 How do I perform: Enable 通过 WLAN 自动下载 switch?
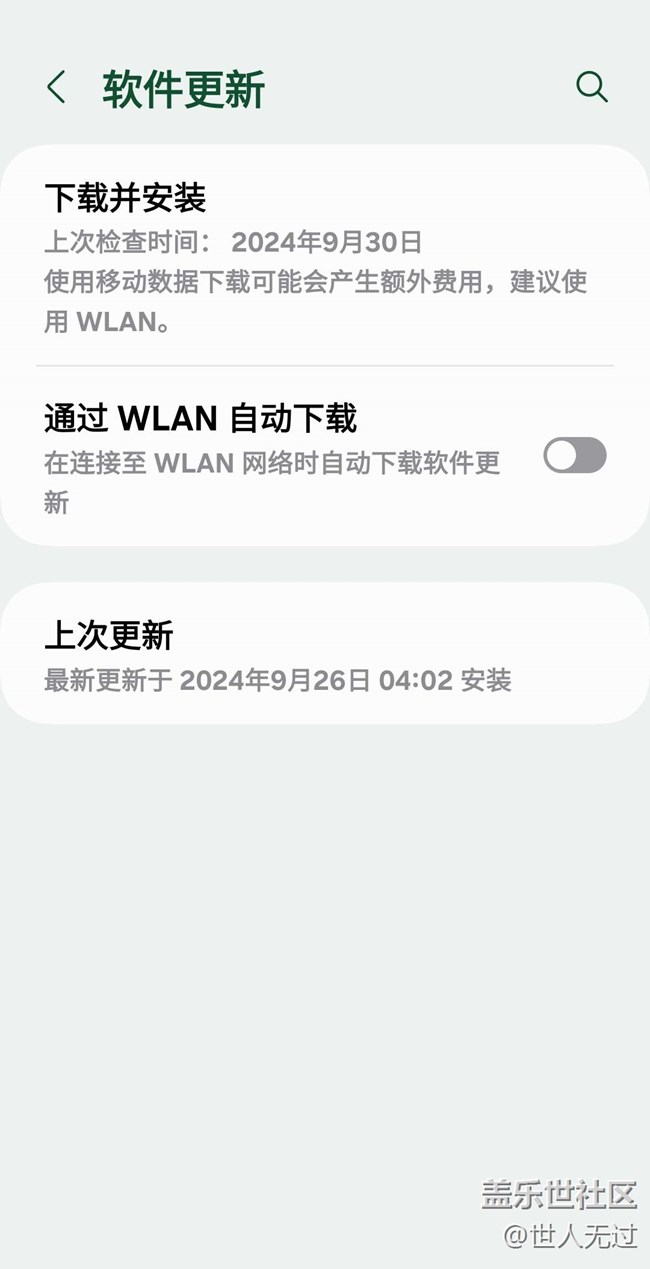(x=575, y=455)
